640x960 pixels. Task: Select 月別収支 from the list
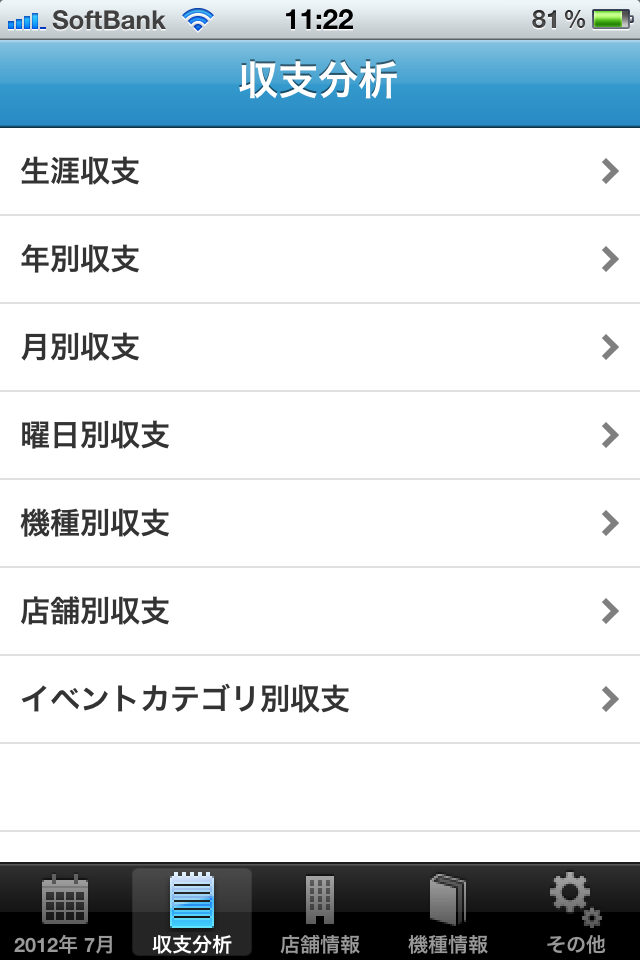coord(320,348)
